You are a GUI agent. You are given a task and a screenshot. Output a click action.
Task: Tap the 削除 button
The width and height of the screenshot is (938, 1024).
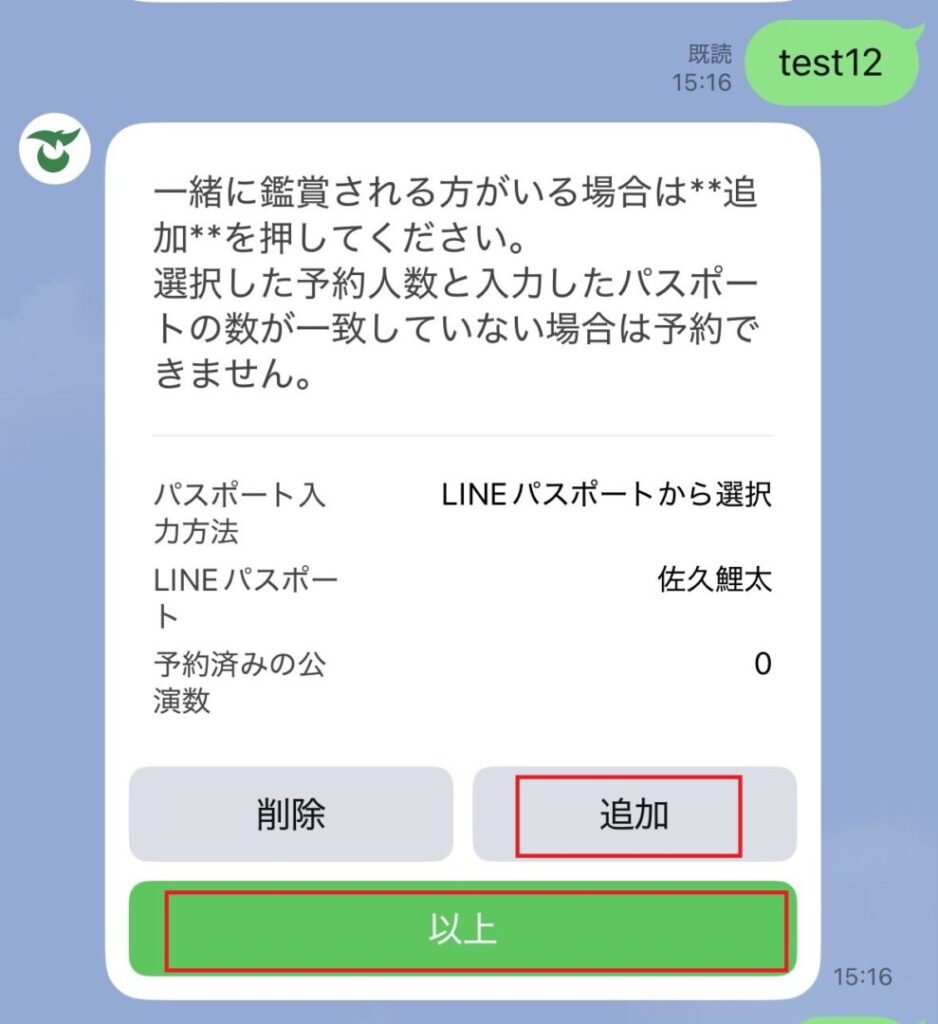coord(290,815)
